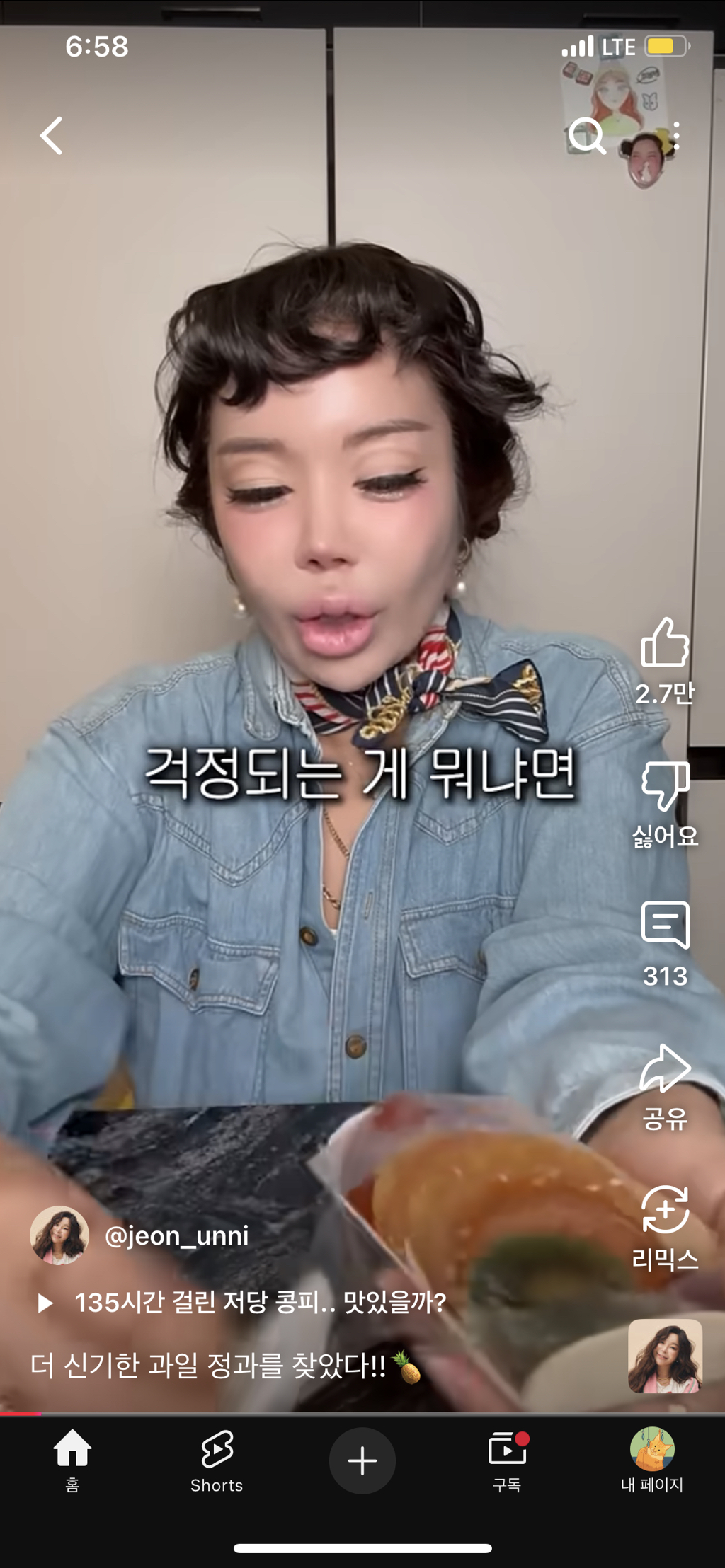Open search with the magnifier icon
Screen dimensions: 725x1568
click(586, 136)
